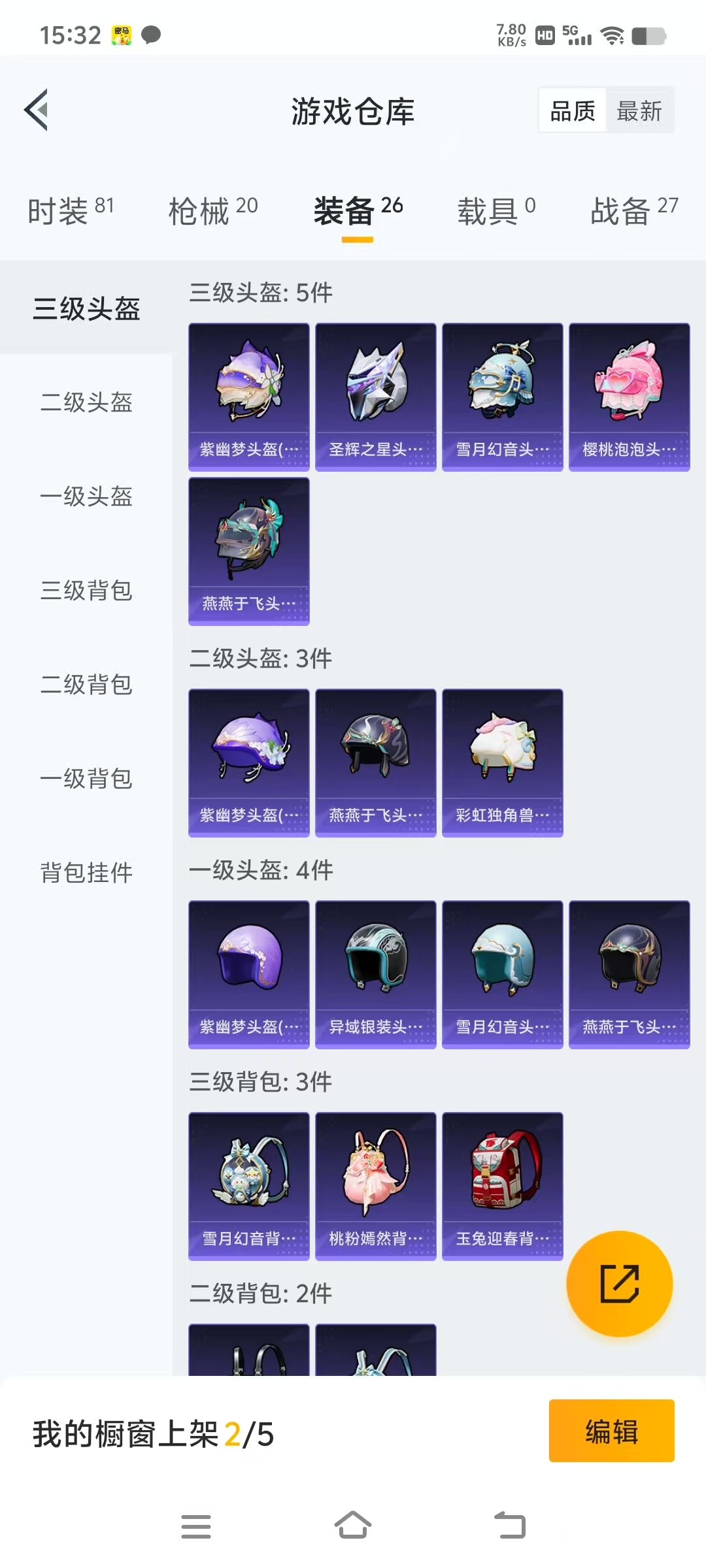Open the 樱桃泡泡 helmet item
Screen dimensions: 706x1568
point(629,397)
